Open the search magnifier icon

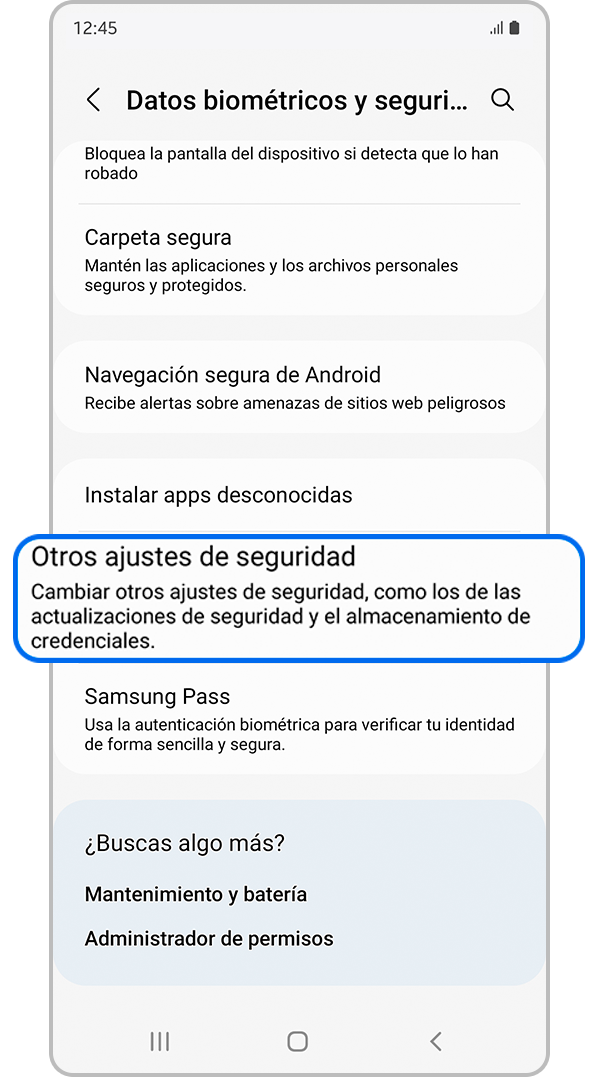[x=502, y=100]
